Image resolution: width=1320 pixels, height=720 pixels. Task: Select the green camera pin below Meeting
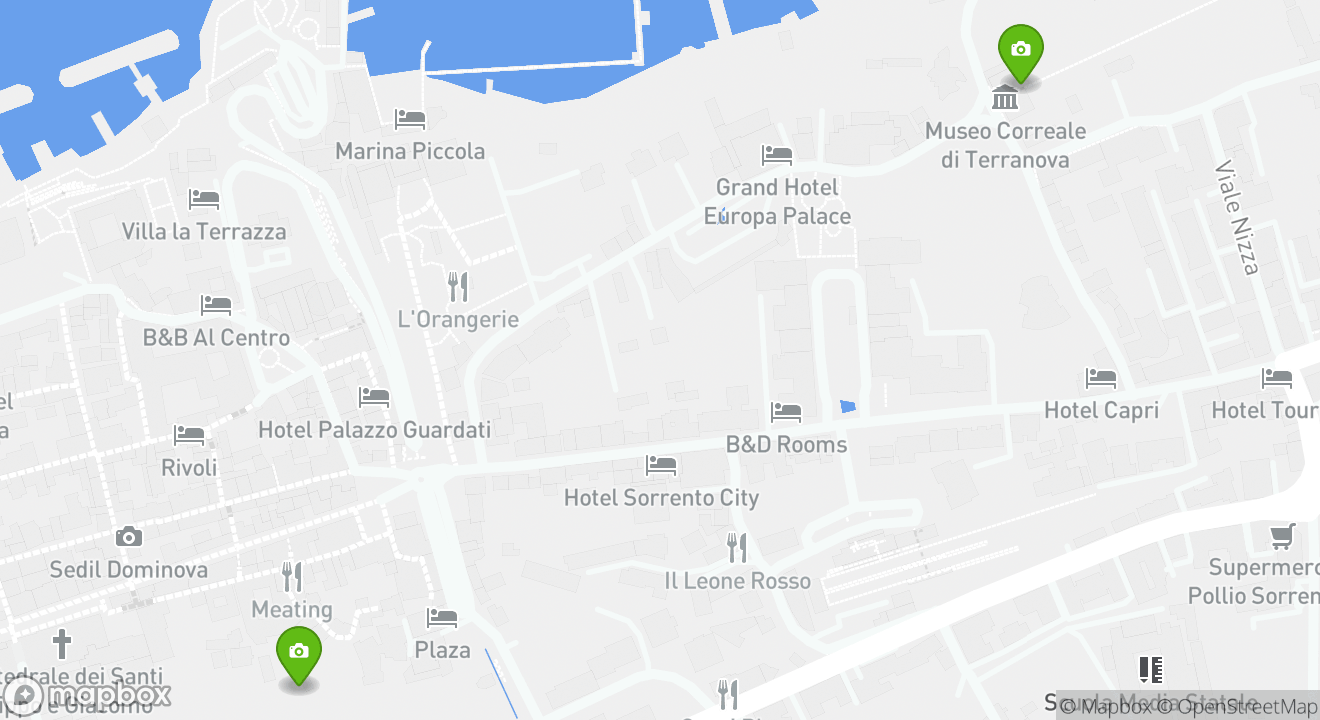pyautogui.click(x=298, y=654)
